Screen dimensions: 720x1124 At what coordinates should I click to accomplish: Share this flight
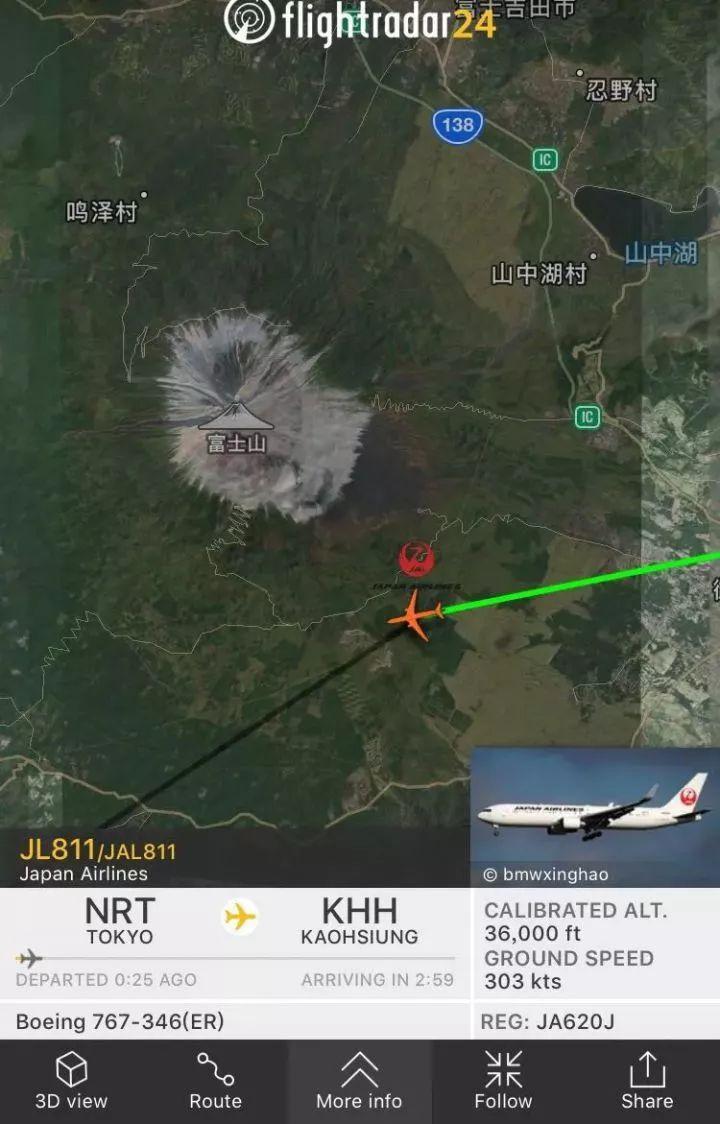(x=647, y=1081)
